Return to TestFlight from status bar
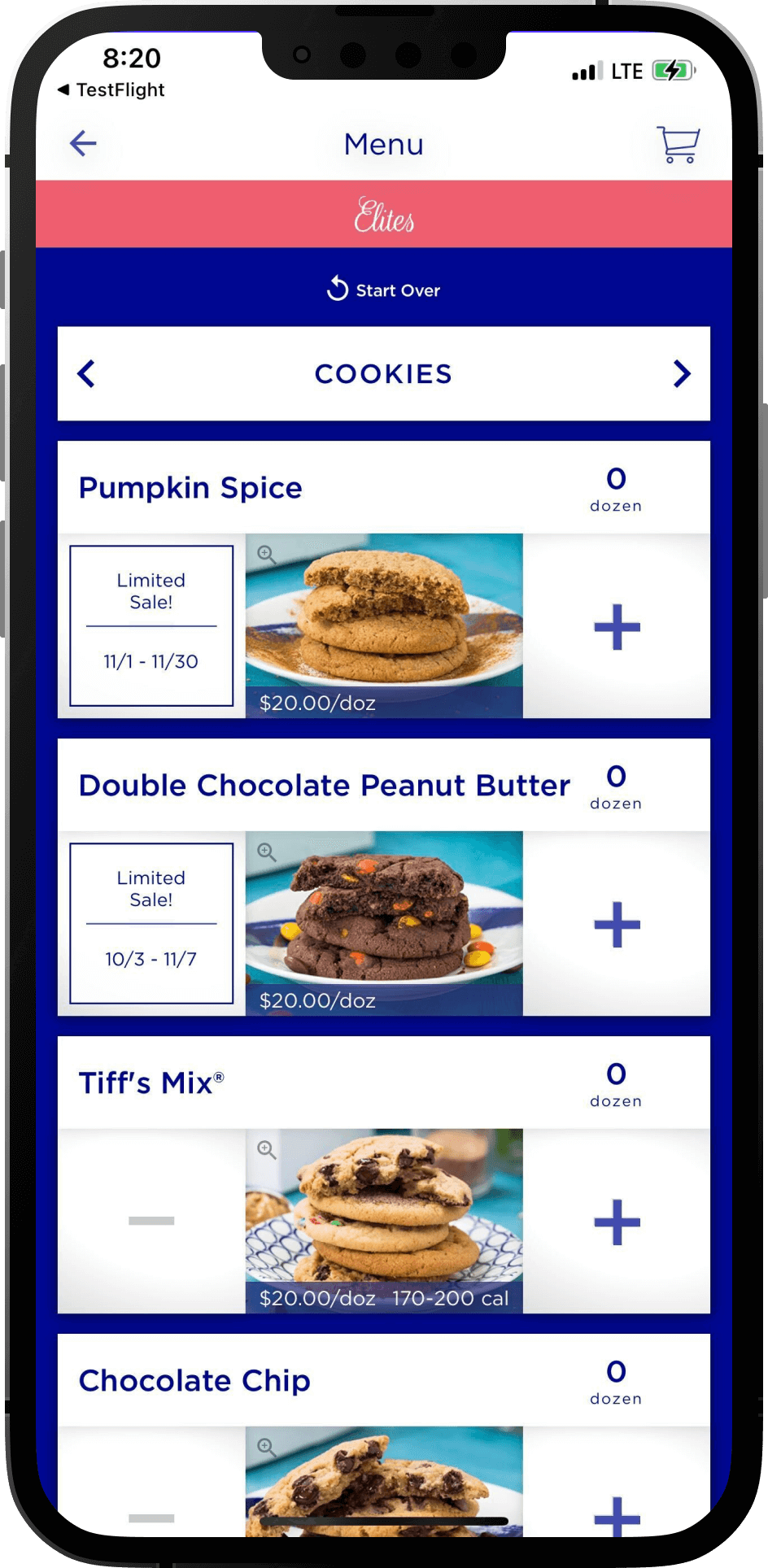 (x=111, y=90)
